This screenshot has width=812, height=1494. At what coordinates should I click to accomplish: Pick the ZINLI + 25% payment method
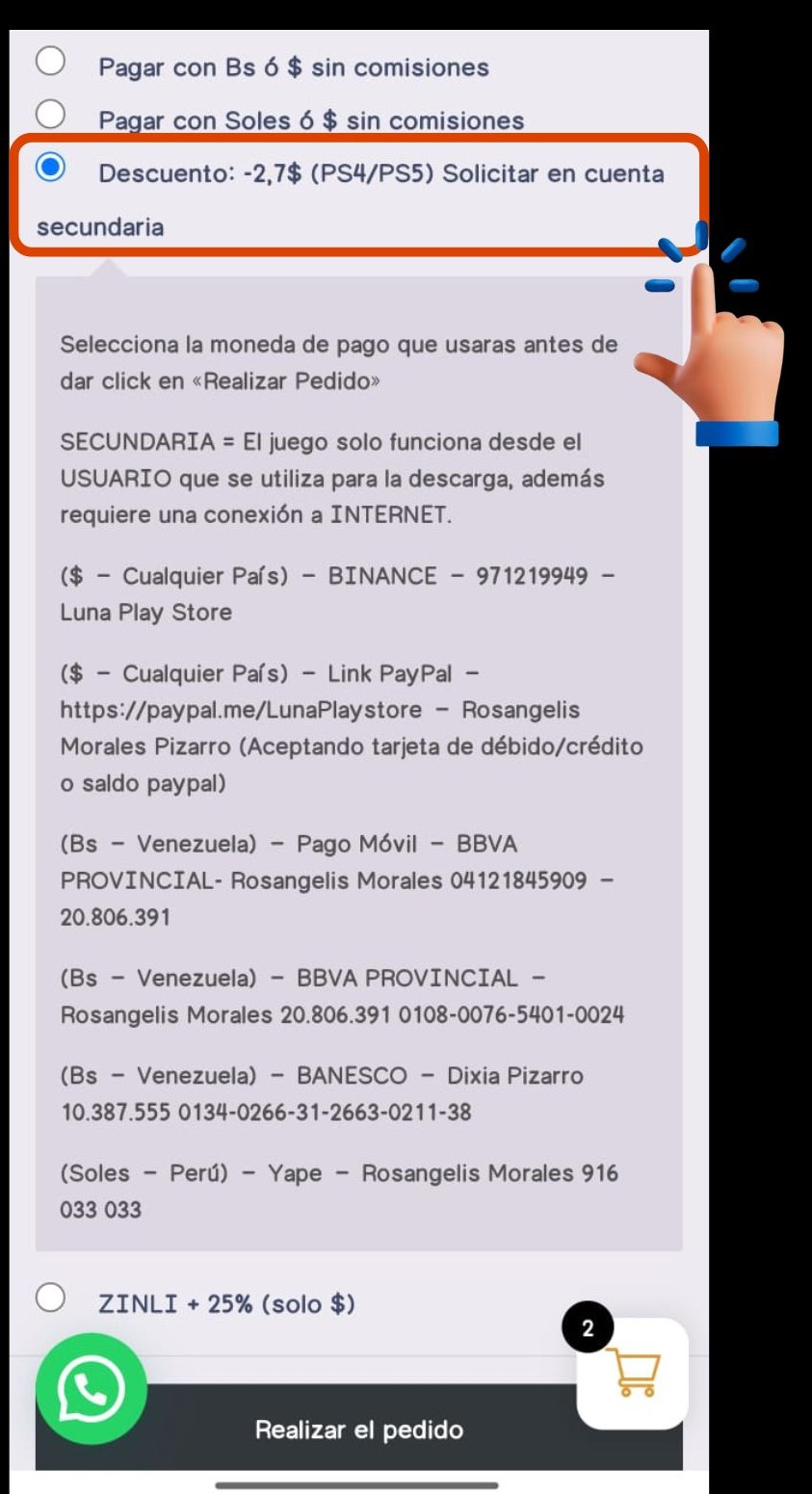pos(51,1302)
